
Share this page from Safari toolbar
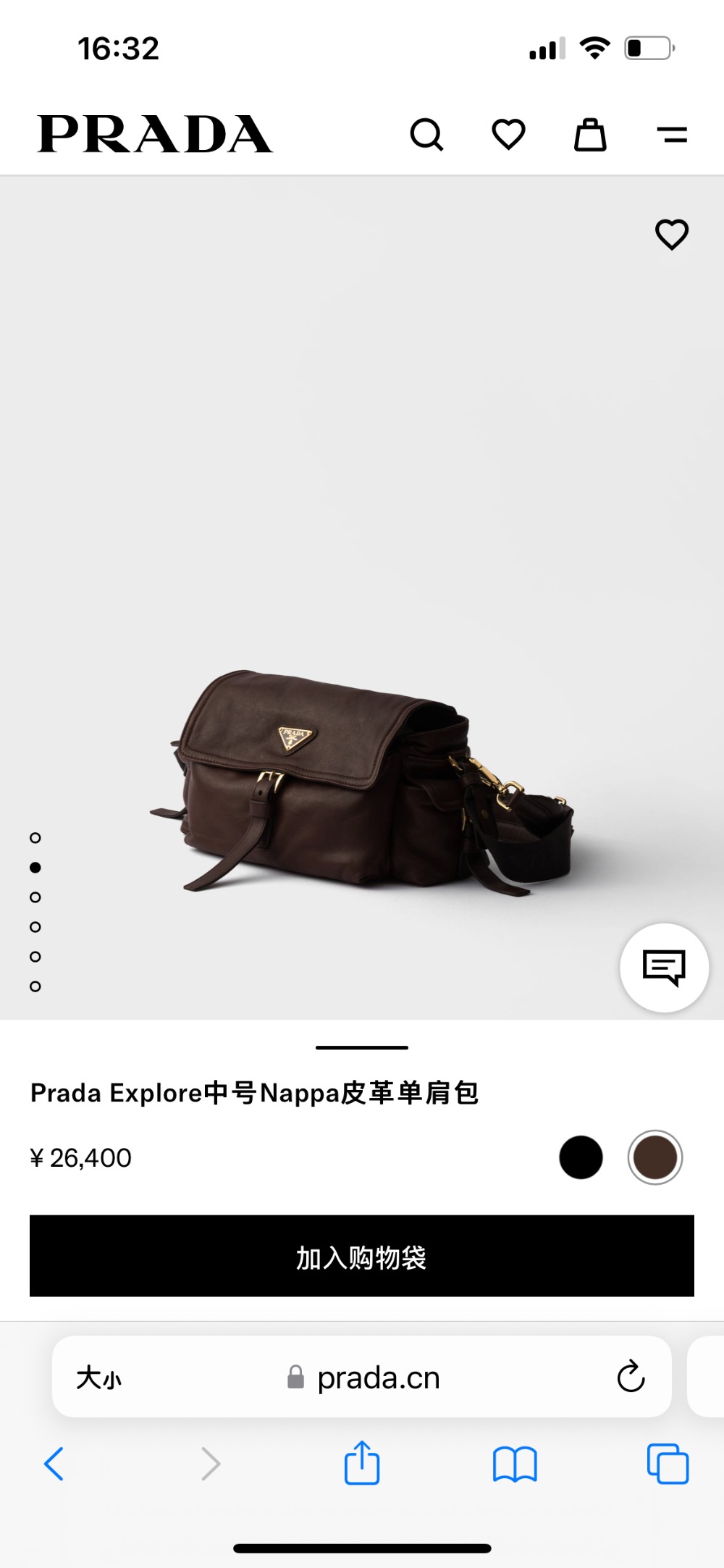pyautogui.click(x=362, y=1463)
